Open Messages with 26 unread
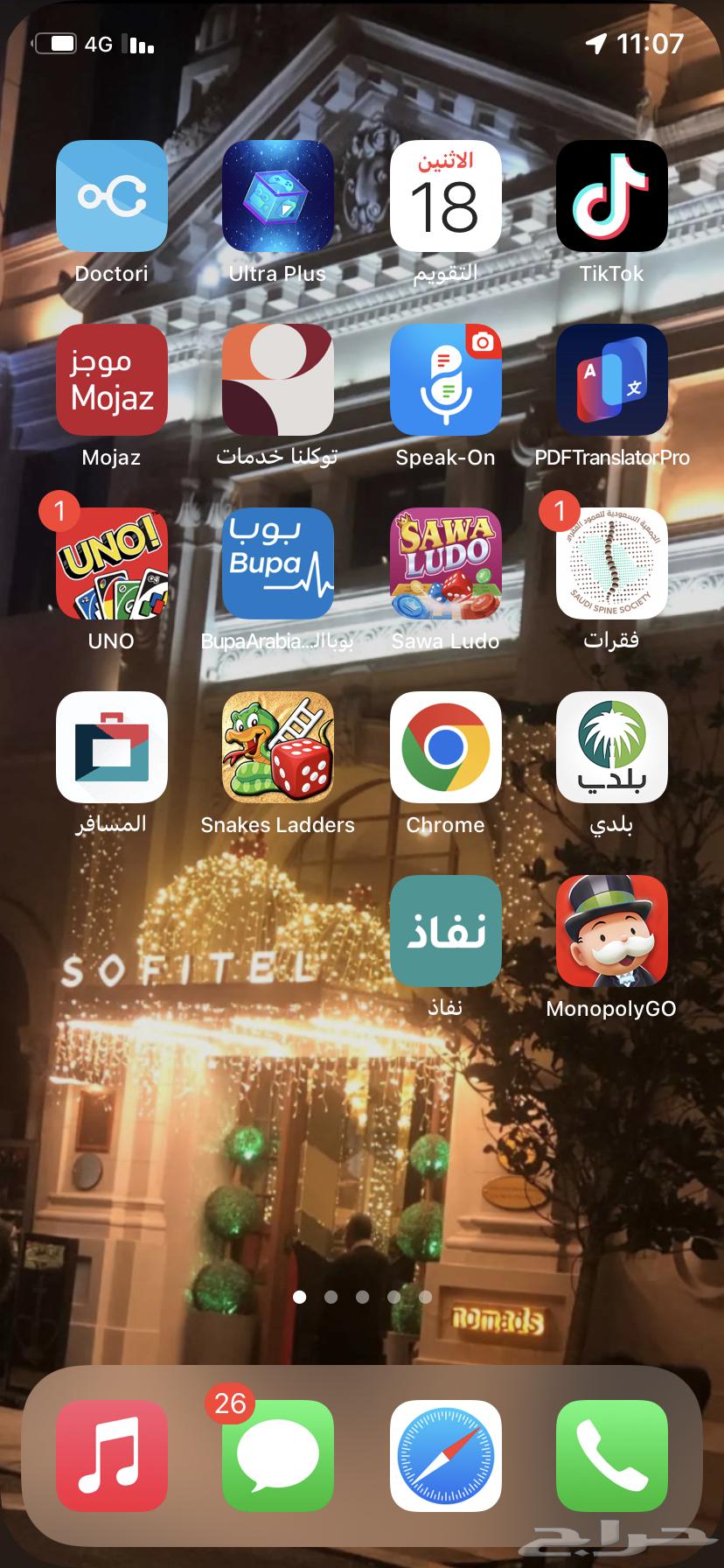The height and width of the screenshot is (1568, 724). [x=278, y=1456]
